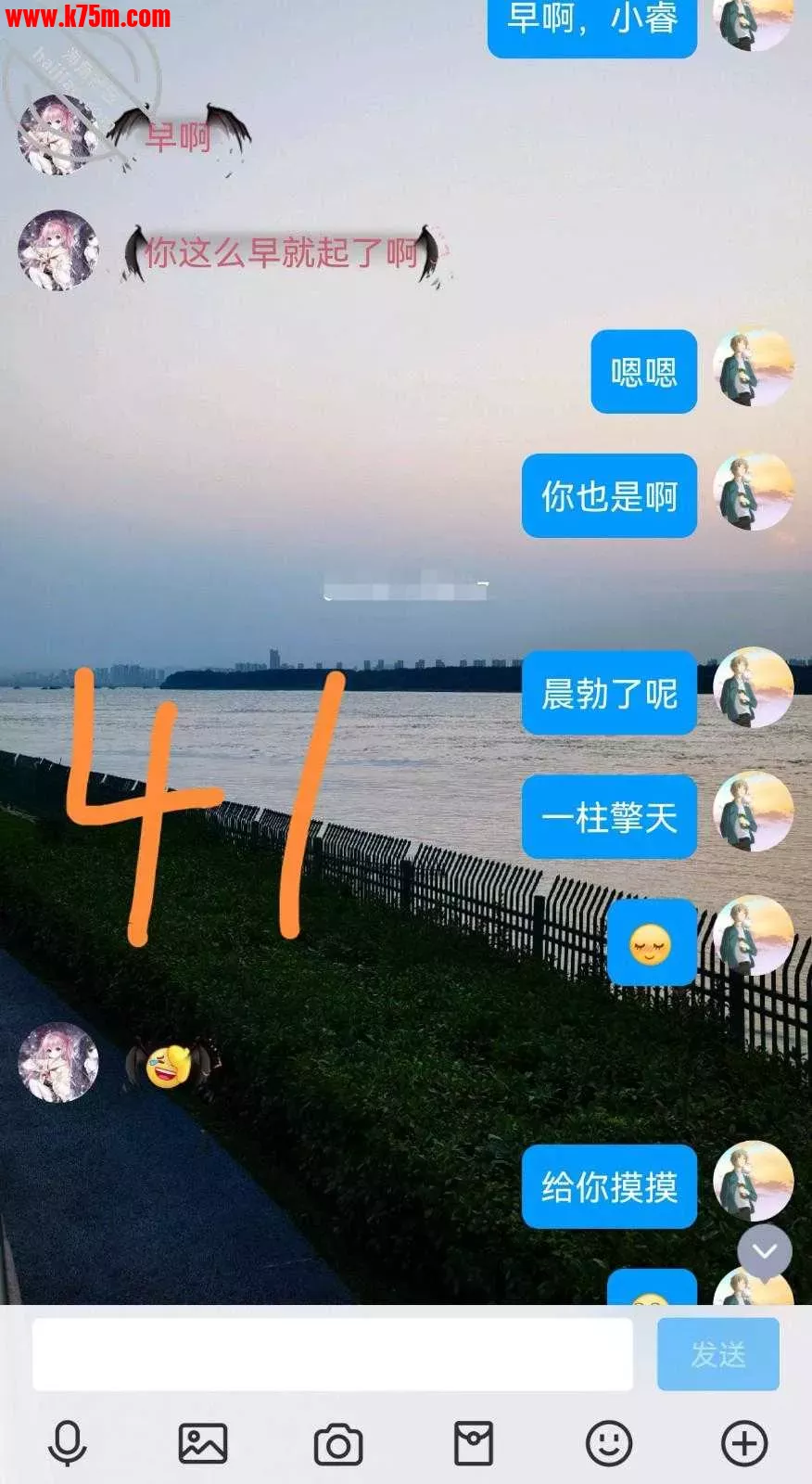This screenshot has width=812, height=1484.
Task: Jump to latest messages with down arrow
Action: (765, 1251)
